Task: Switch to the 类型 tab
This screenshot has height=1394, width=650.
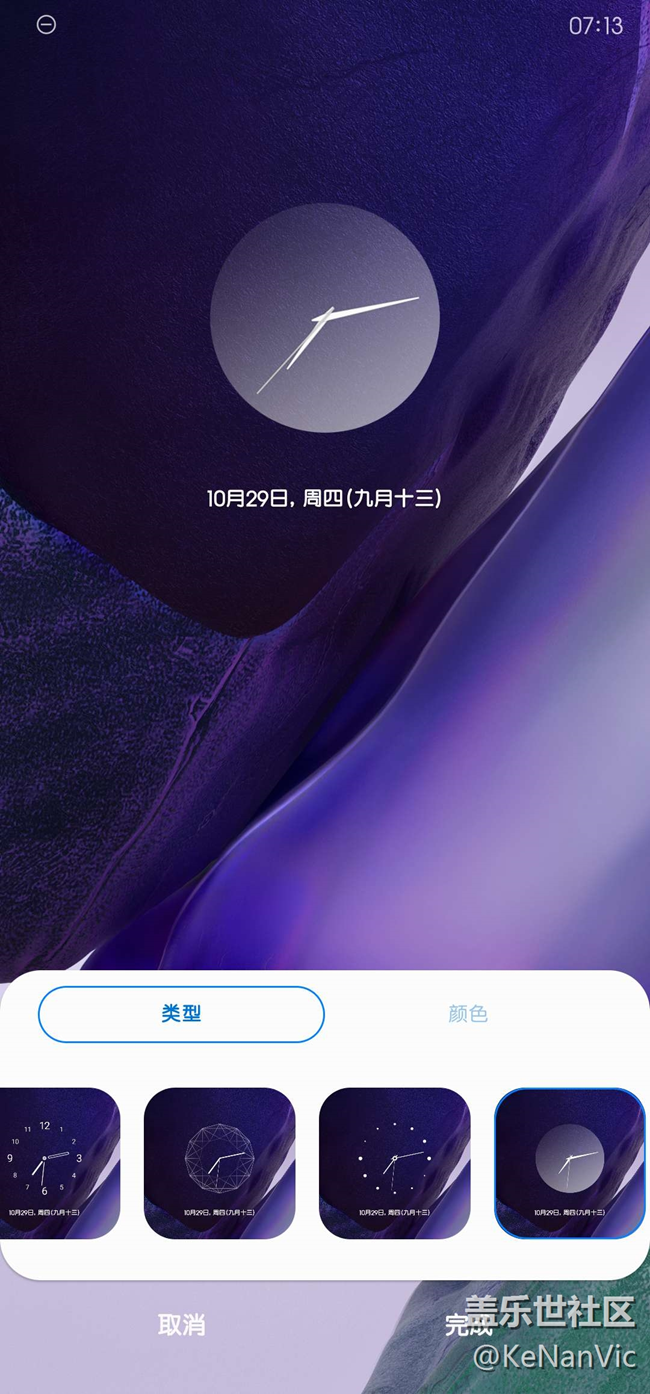Action: coord(181,1014)
